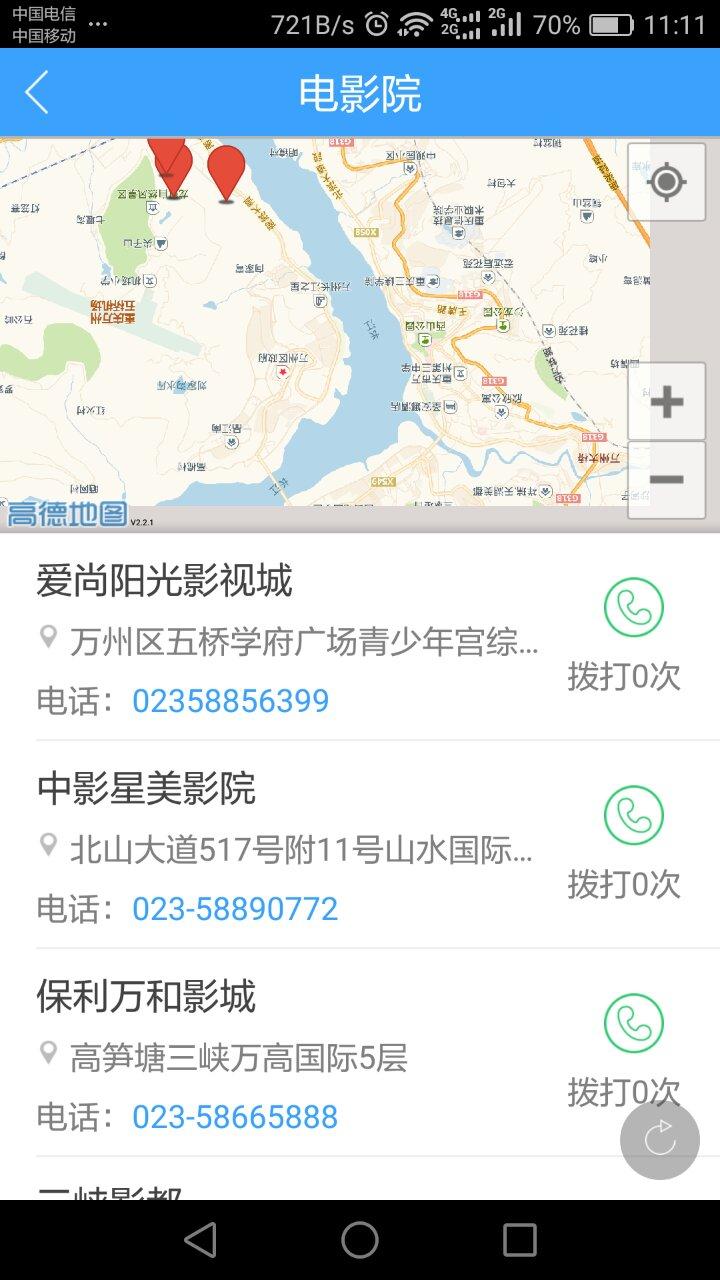
Task: Call 保利万和影城 with the phone icon
Action: [x=634, y=1023]
